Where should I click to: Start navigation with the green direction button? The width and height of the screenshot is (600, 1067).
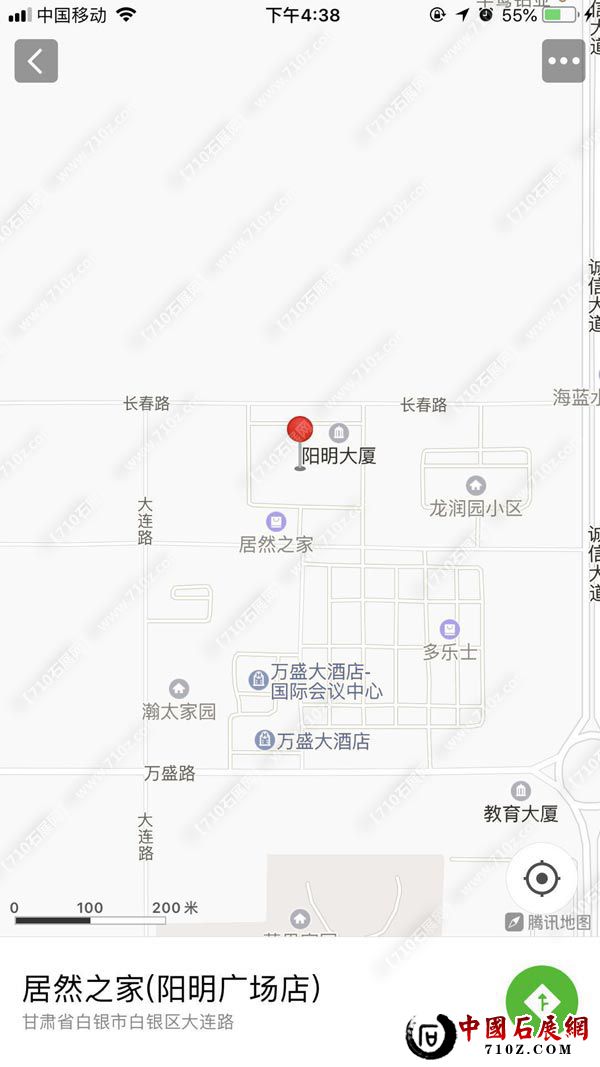coord(542,1000)
